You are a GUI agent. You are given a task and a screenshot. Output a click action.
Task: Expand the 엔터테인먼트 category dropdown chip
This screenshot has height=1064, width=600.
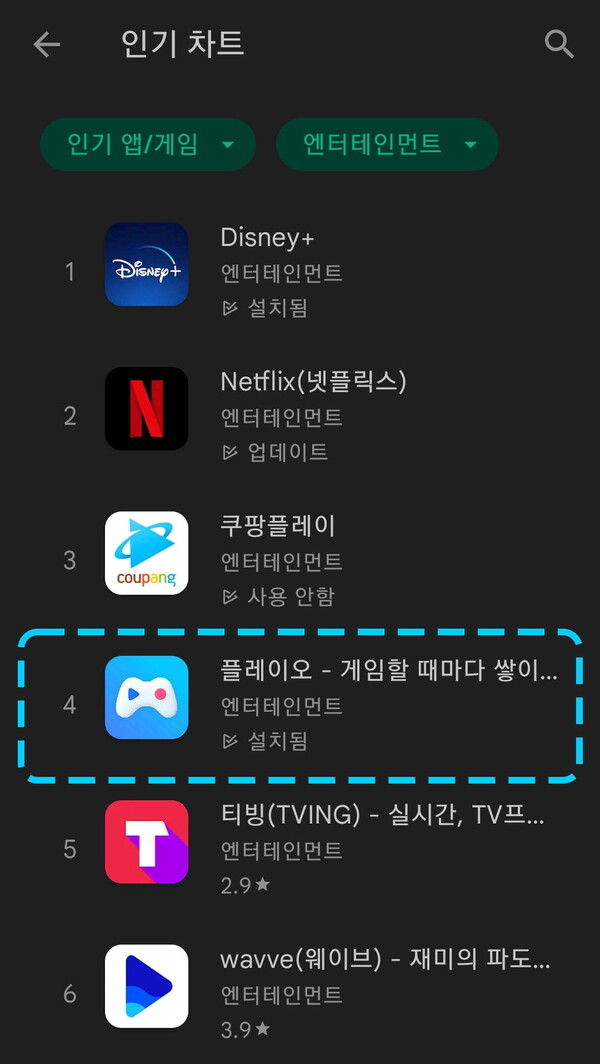(387, 145)
